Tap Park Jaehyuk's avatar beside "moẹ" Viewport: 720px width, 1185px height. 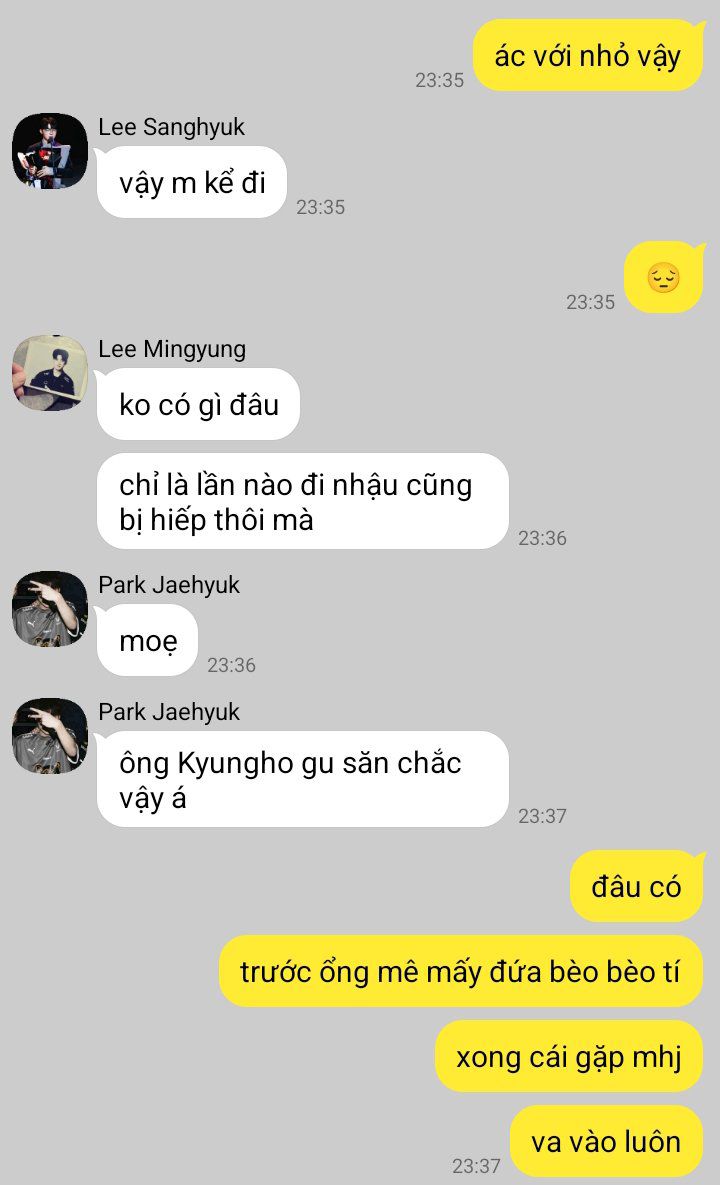pos(50,608)
